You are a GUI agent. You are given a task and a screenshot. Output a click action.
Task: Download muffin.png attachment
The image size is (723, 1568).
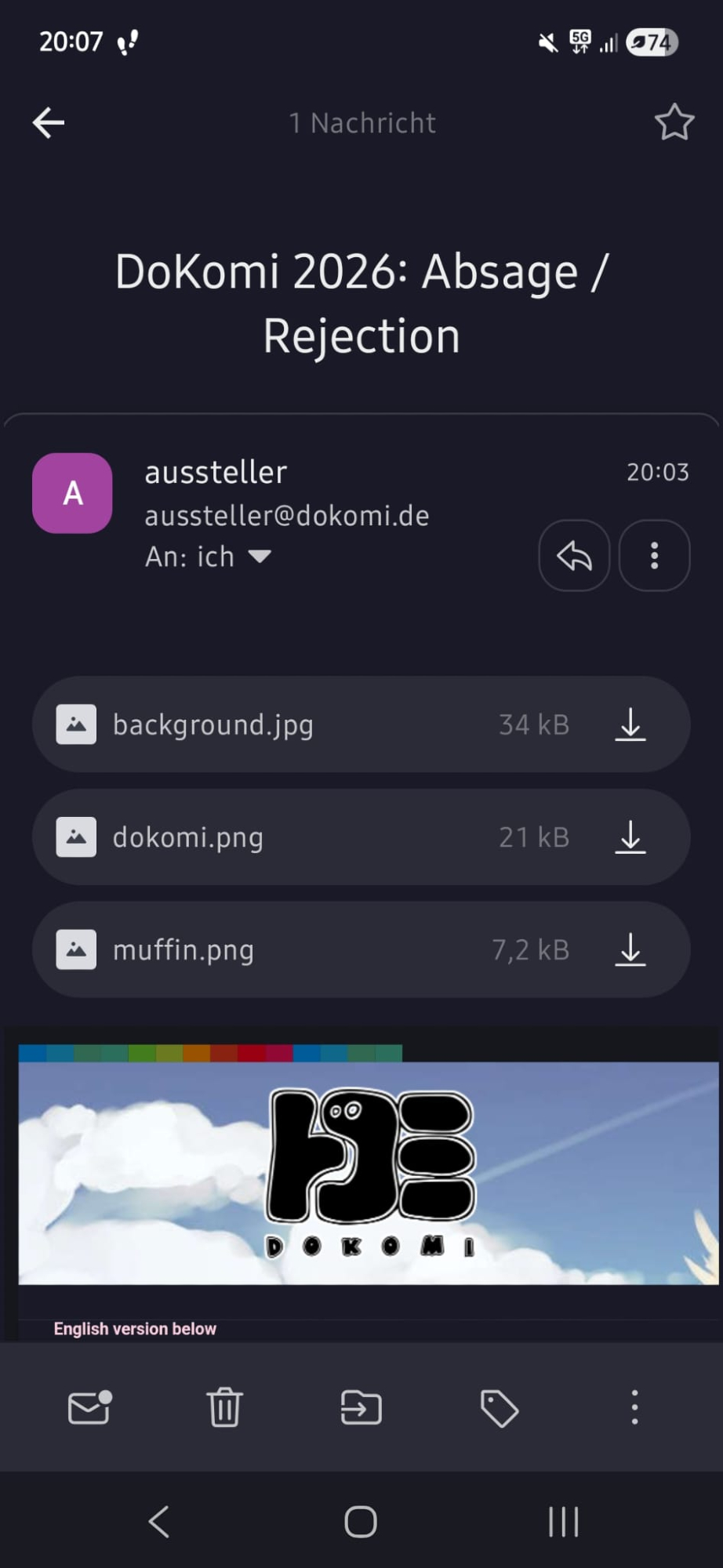630,949
